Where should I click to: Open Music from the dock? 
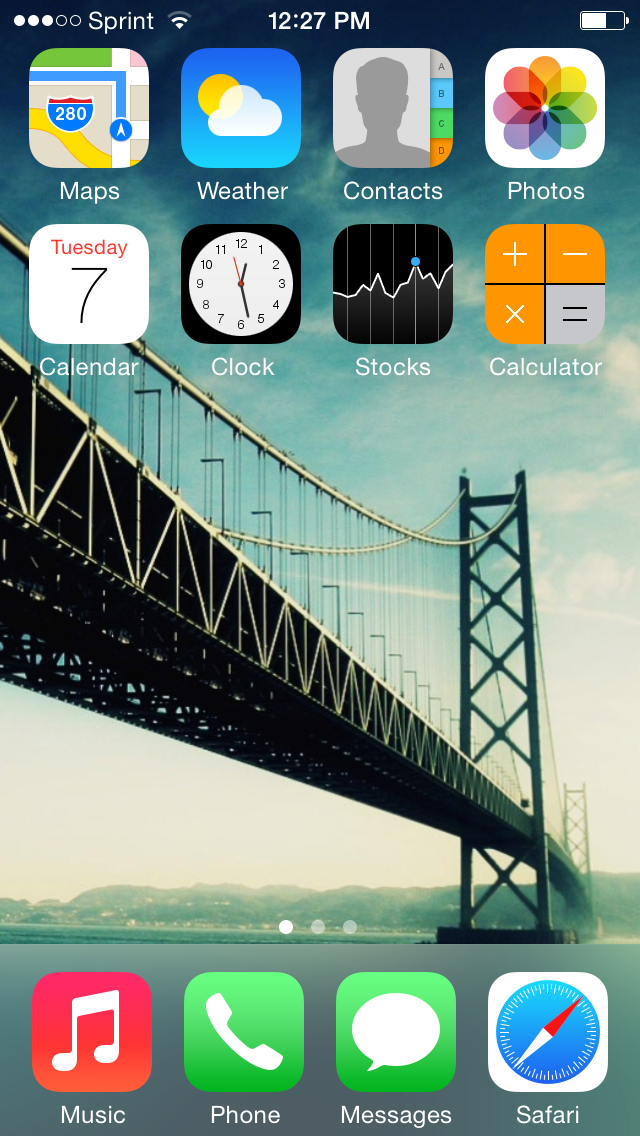point(92,1032)
